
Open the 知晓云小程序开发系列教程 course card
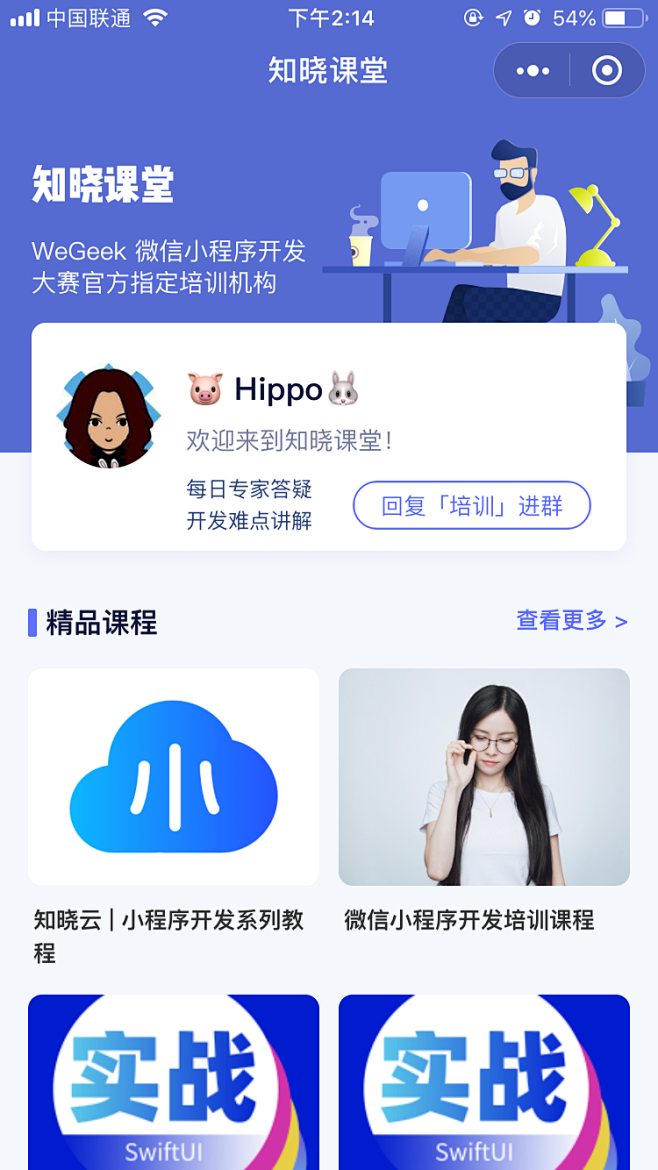coord(174,777)
